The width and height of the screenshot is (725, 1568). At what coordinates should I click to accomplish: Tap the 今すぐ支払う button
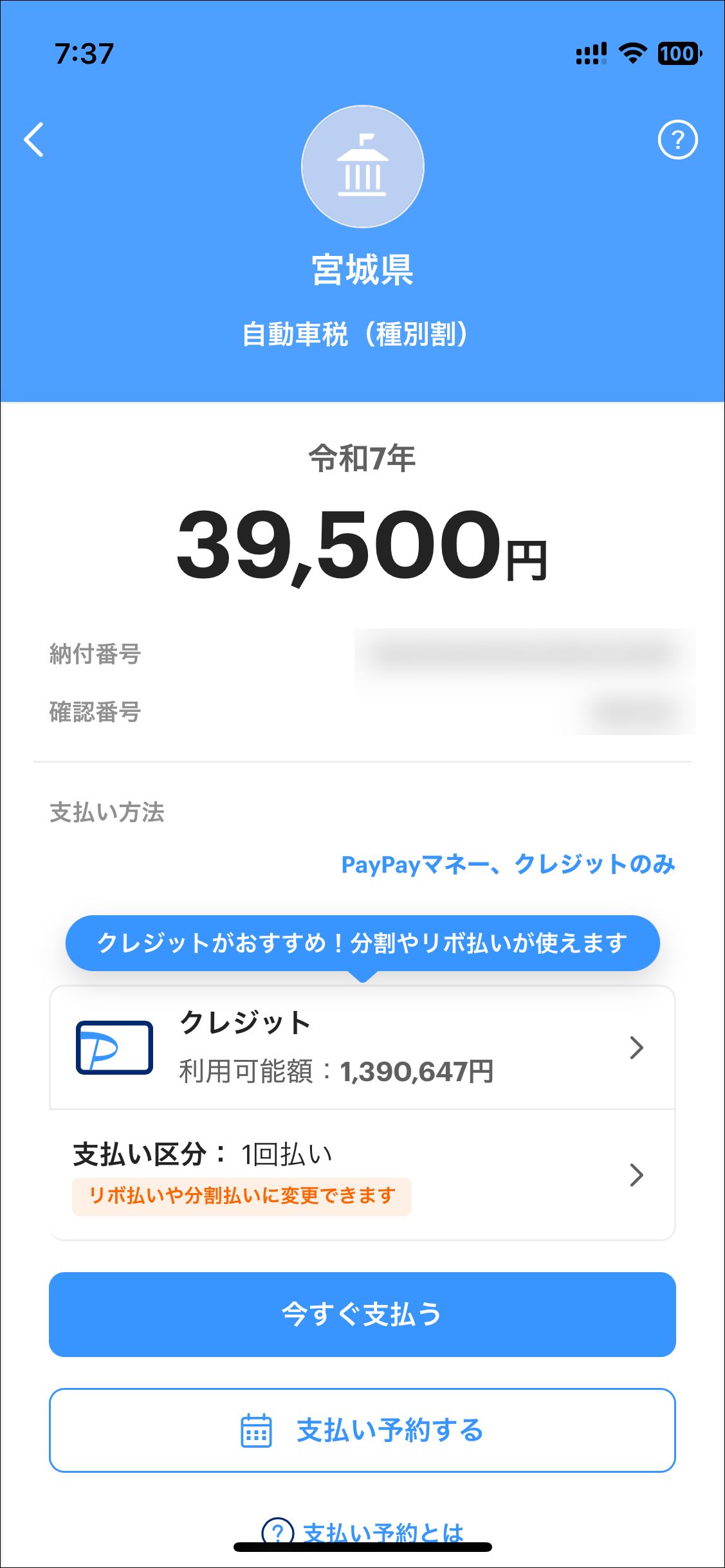(362, 1314)
